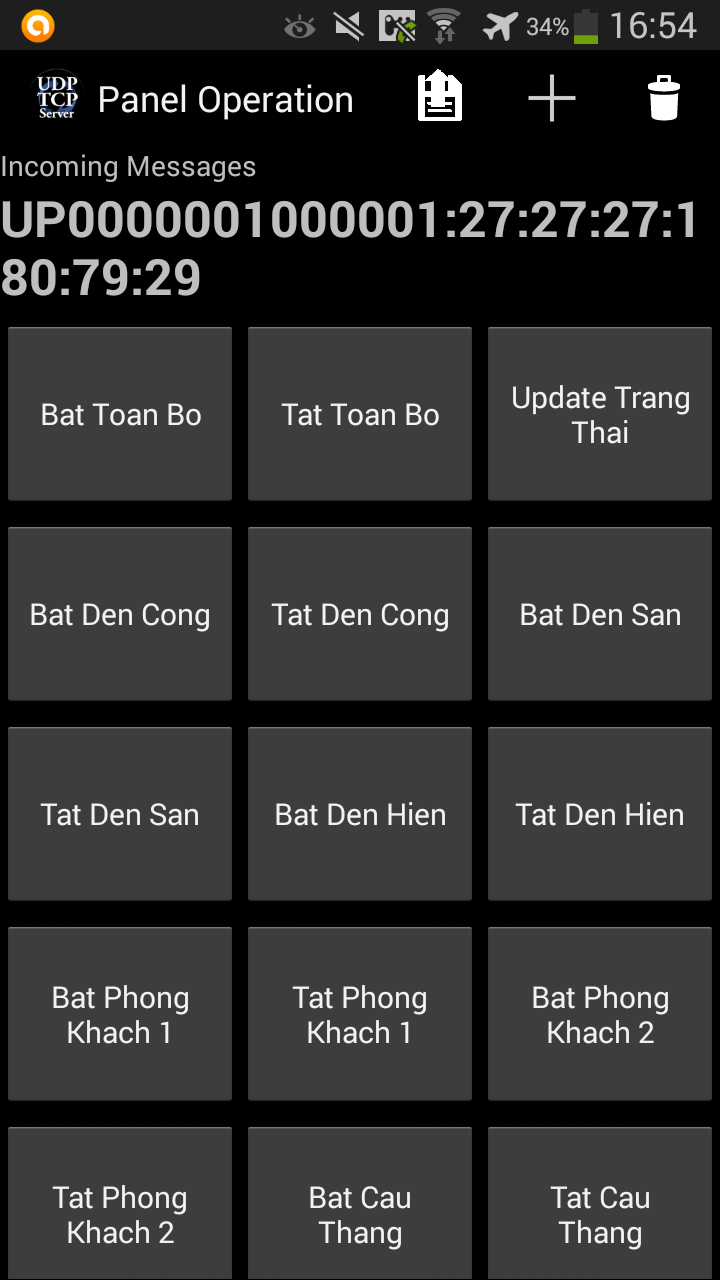Tap Bat Phong Khach 1
Viewport: 720px width, 1280px height.
click(120, 1015)
